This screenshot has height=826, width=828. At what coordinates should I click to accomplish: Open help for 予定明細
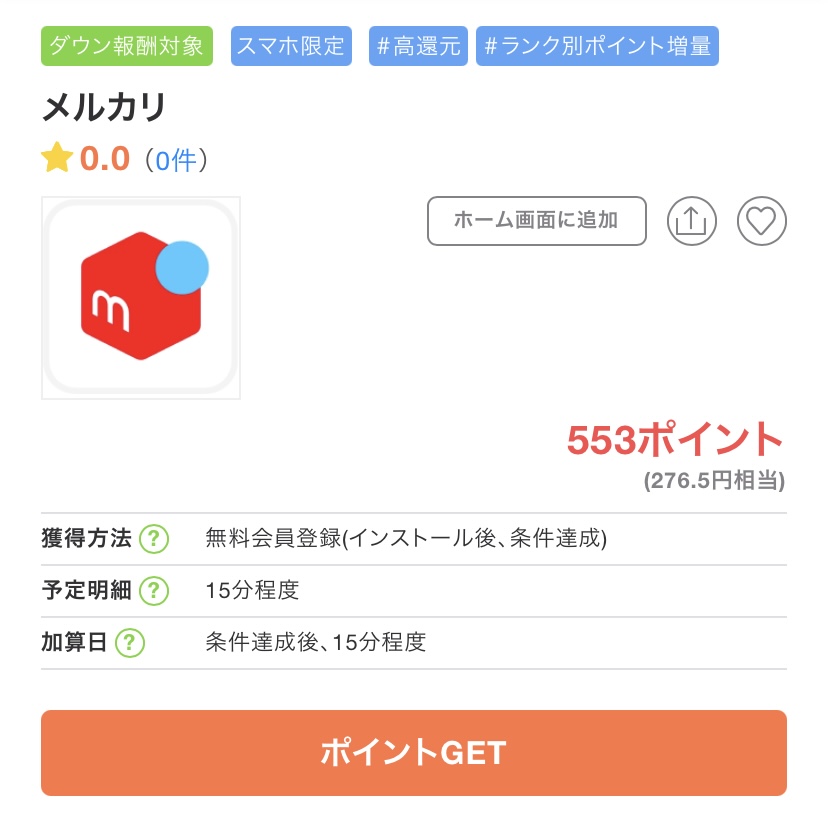coord(153,590)
